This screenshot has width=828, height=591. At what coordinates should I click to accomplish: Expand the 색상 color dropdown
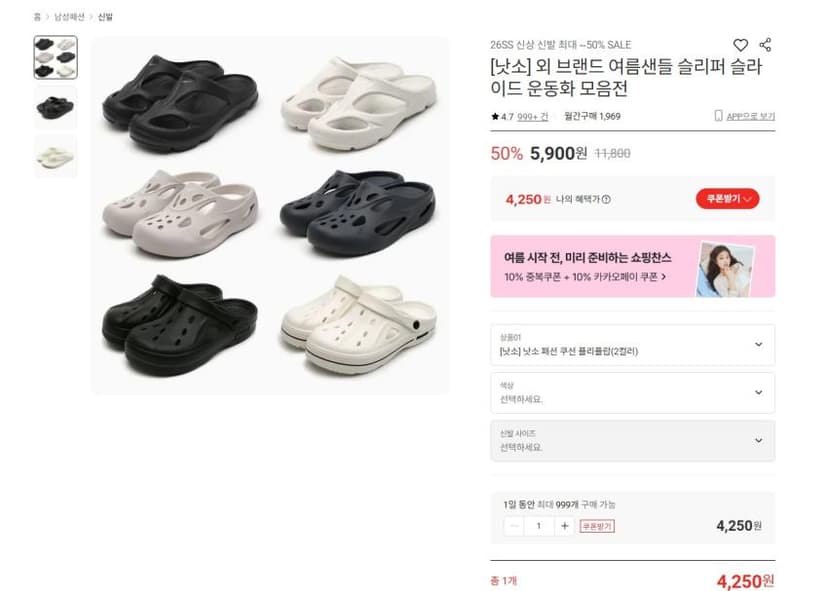[633, 393]
